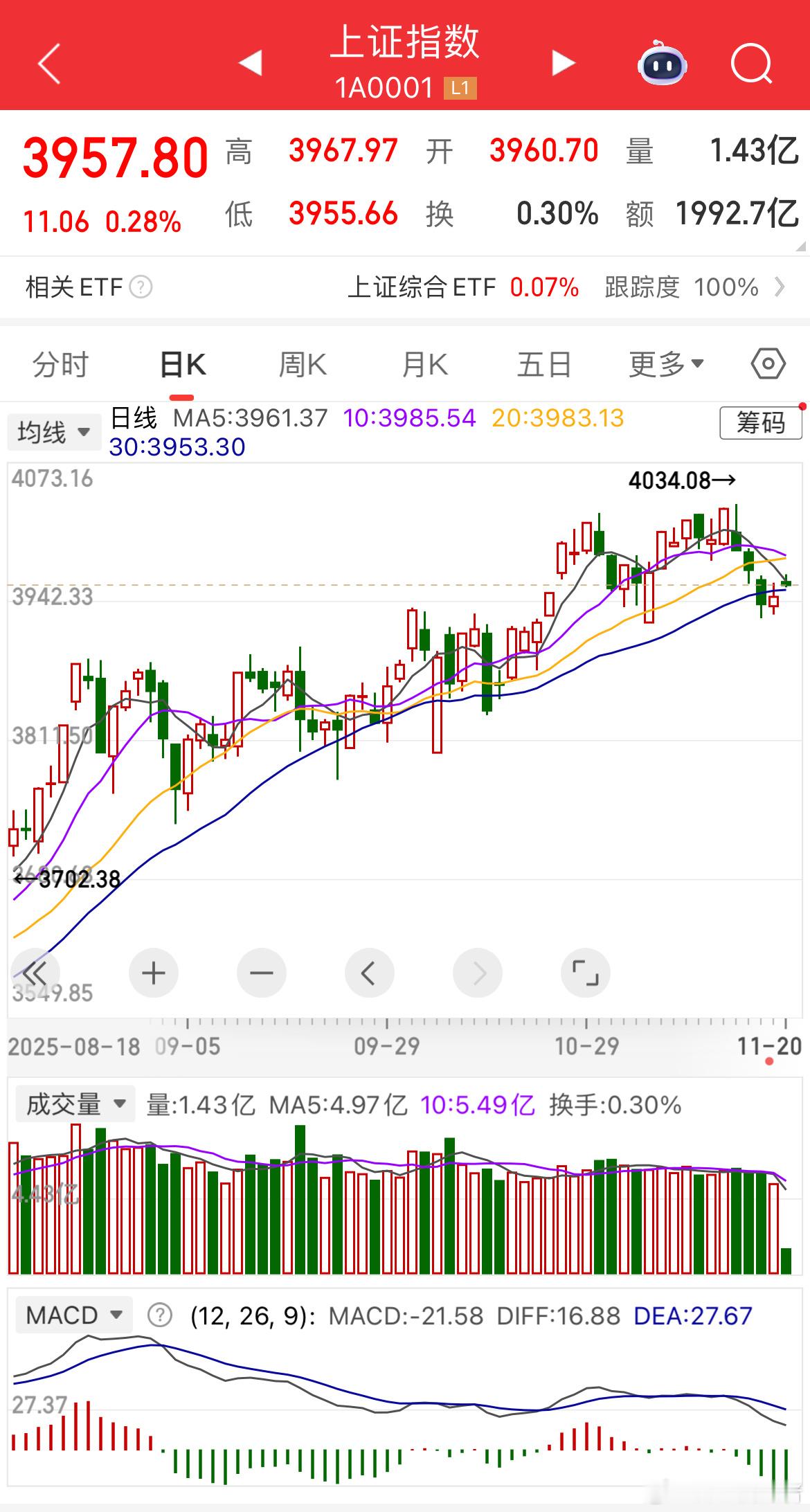Toggle the 筹码 chip distribution panel
This screenshot has width=810, height=1512.
(x=759, y=423)
